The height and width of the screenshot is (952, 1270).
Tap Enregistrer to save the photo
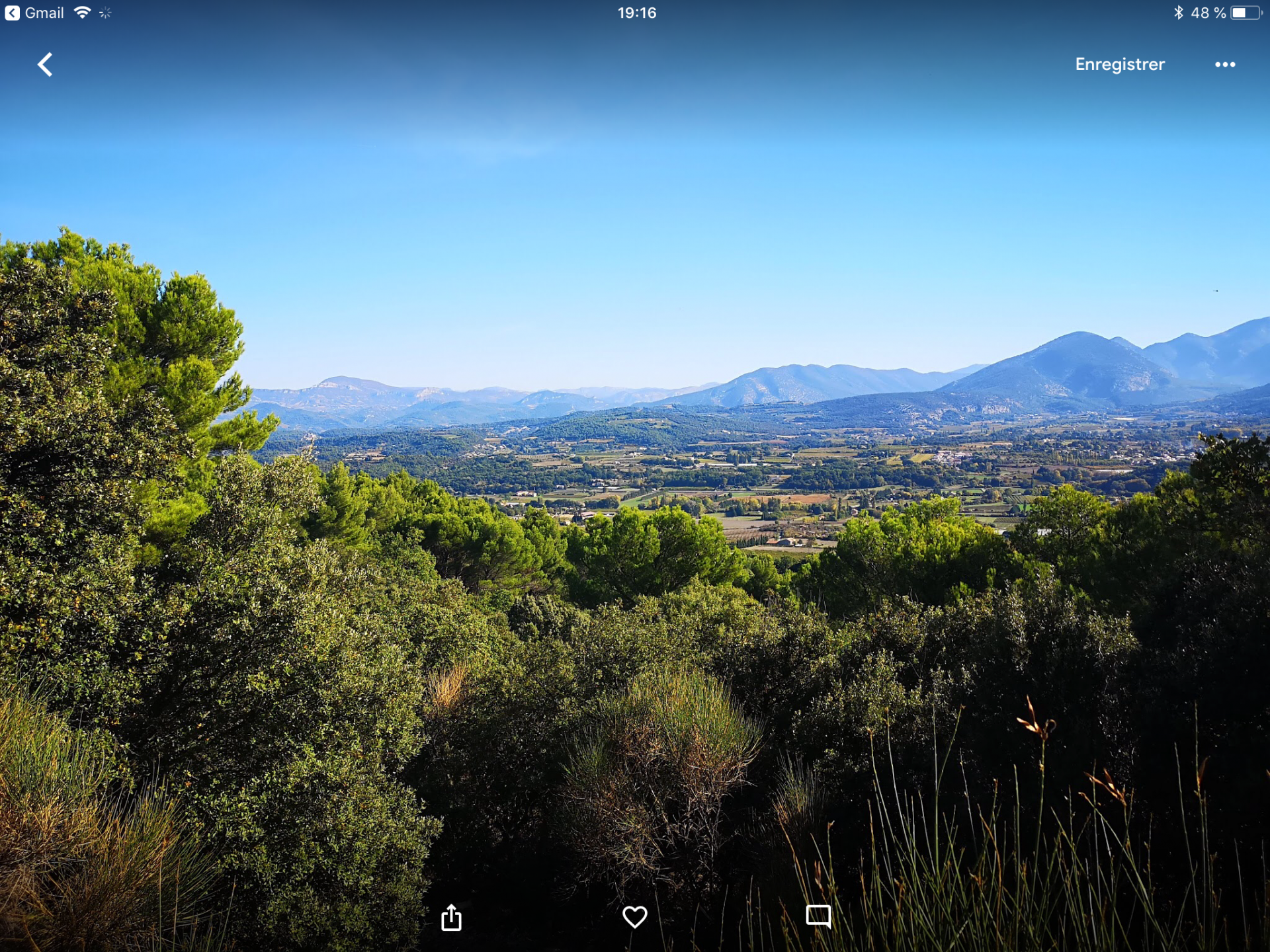tap(1119, 65)
